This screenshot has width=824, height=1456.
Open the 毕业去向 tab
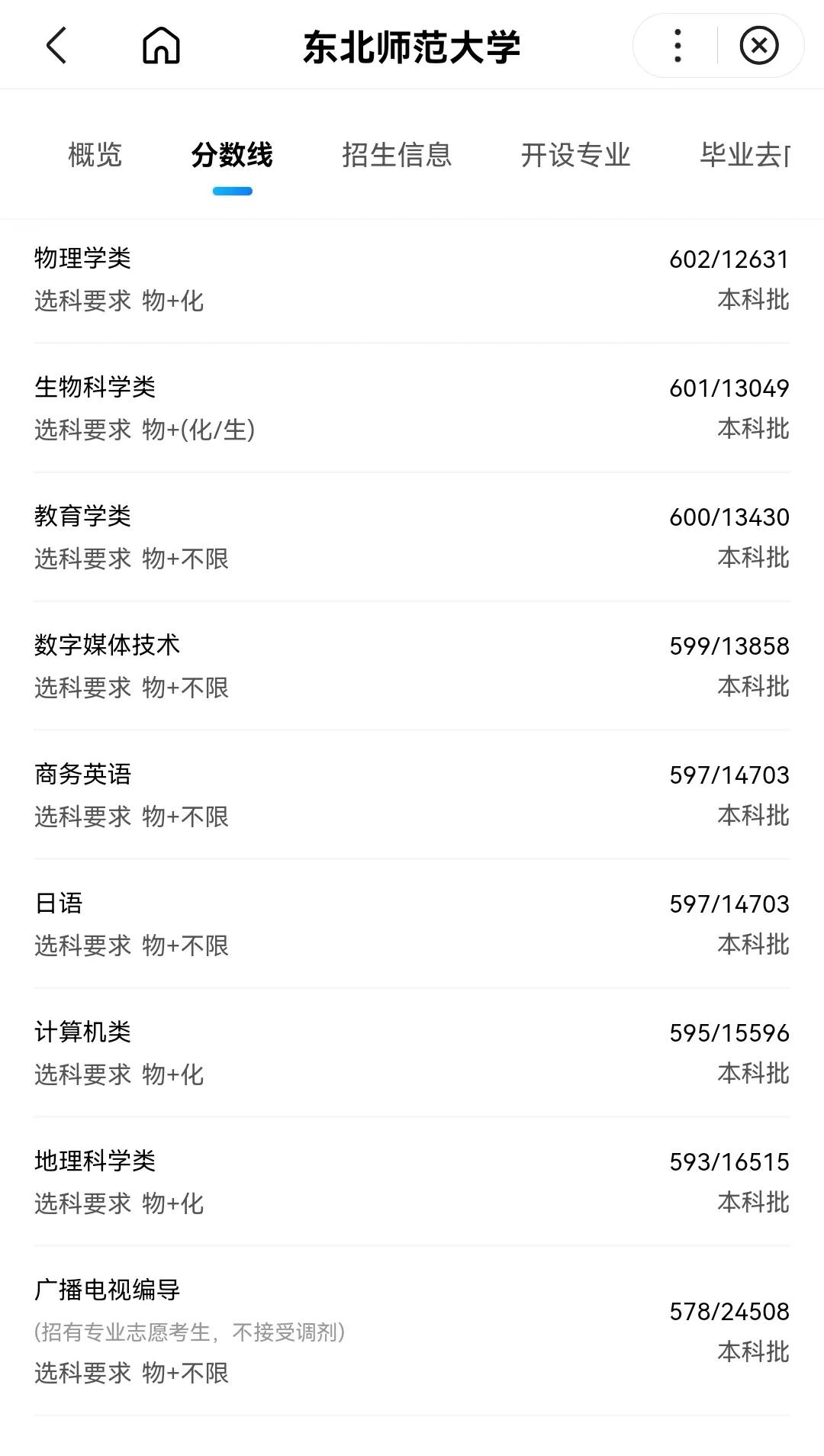tap(744, 155)
